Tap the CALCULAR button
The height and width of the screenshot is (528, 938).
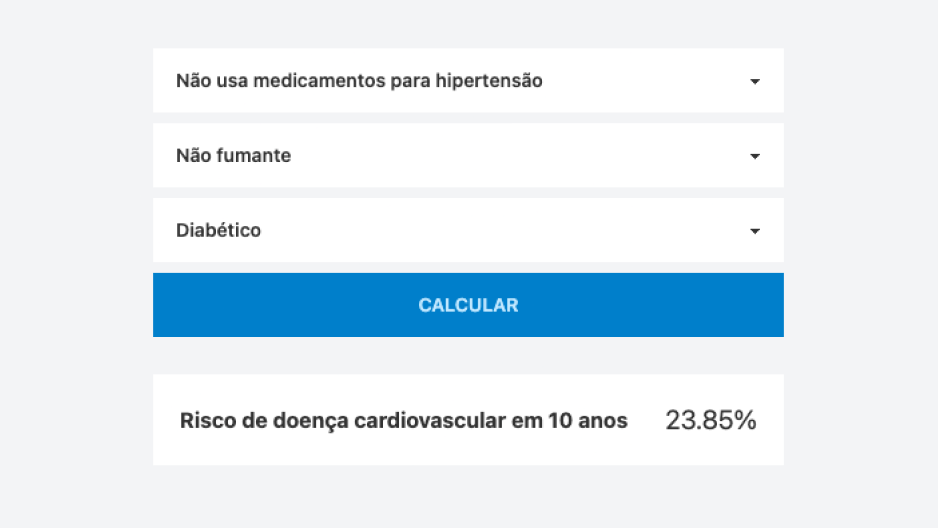tap(468, 305)
